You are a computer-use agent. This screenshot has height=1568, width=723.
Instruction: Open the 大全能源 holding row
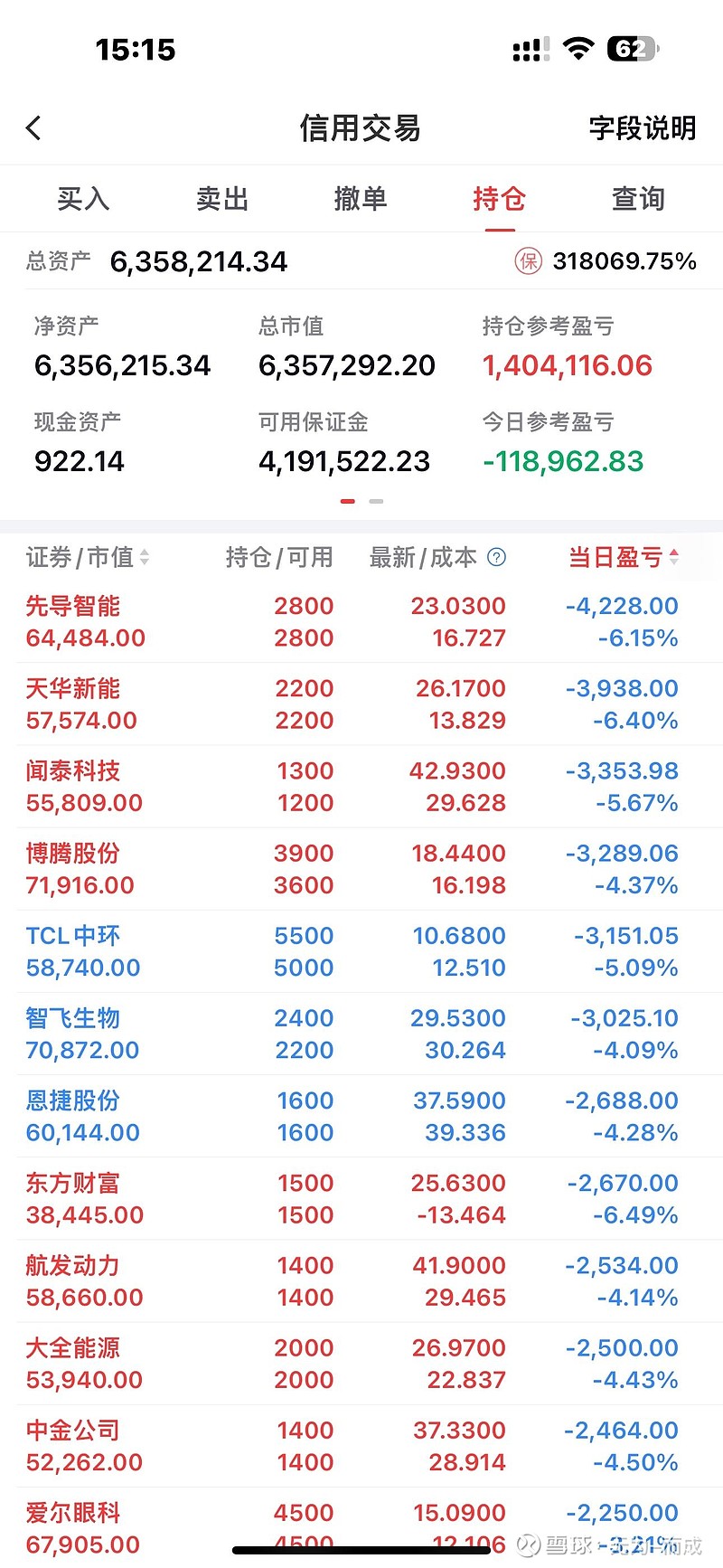[x=361, y=1364]
